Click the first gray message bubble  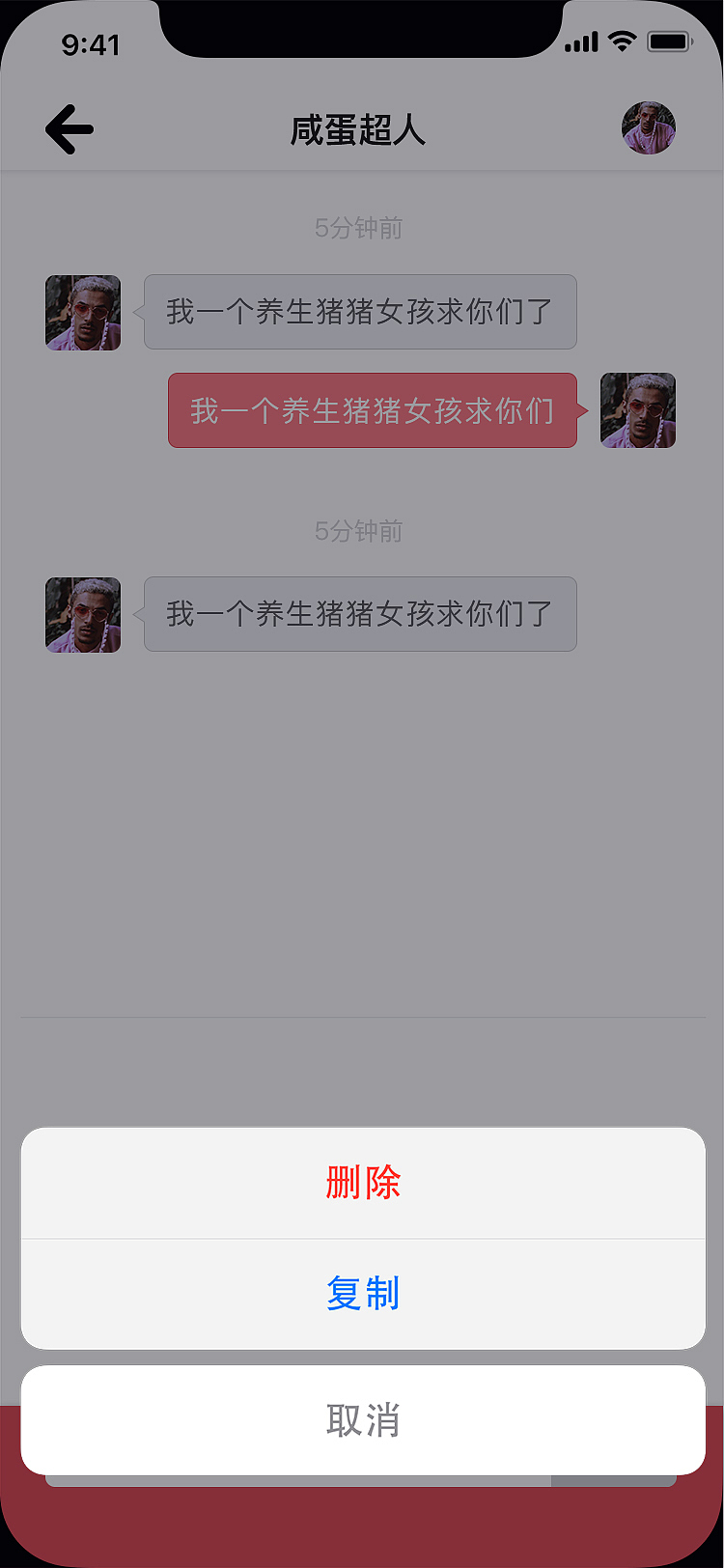[360, 312]
